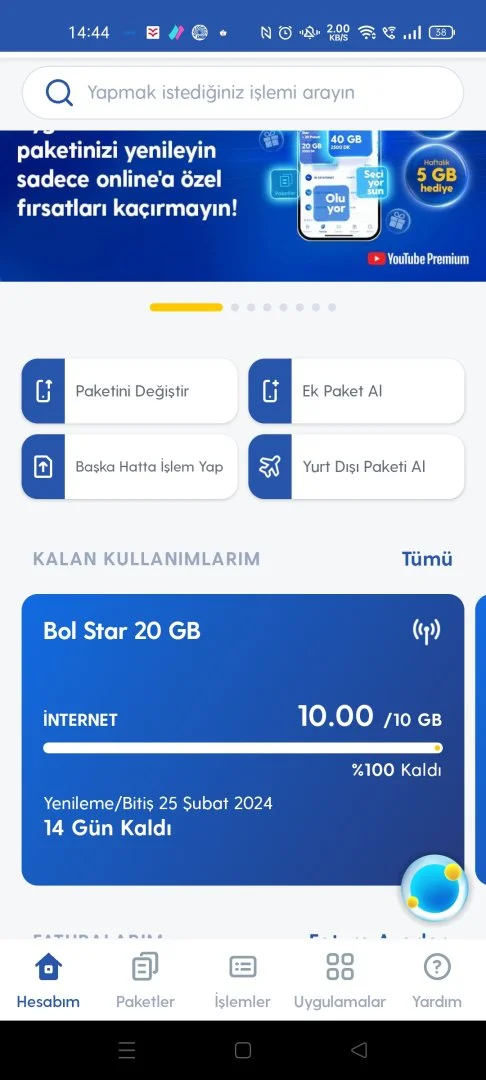Open recent apps from navigation bar

(127, 1050)
